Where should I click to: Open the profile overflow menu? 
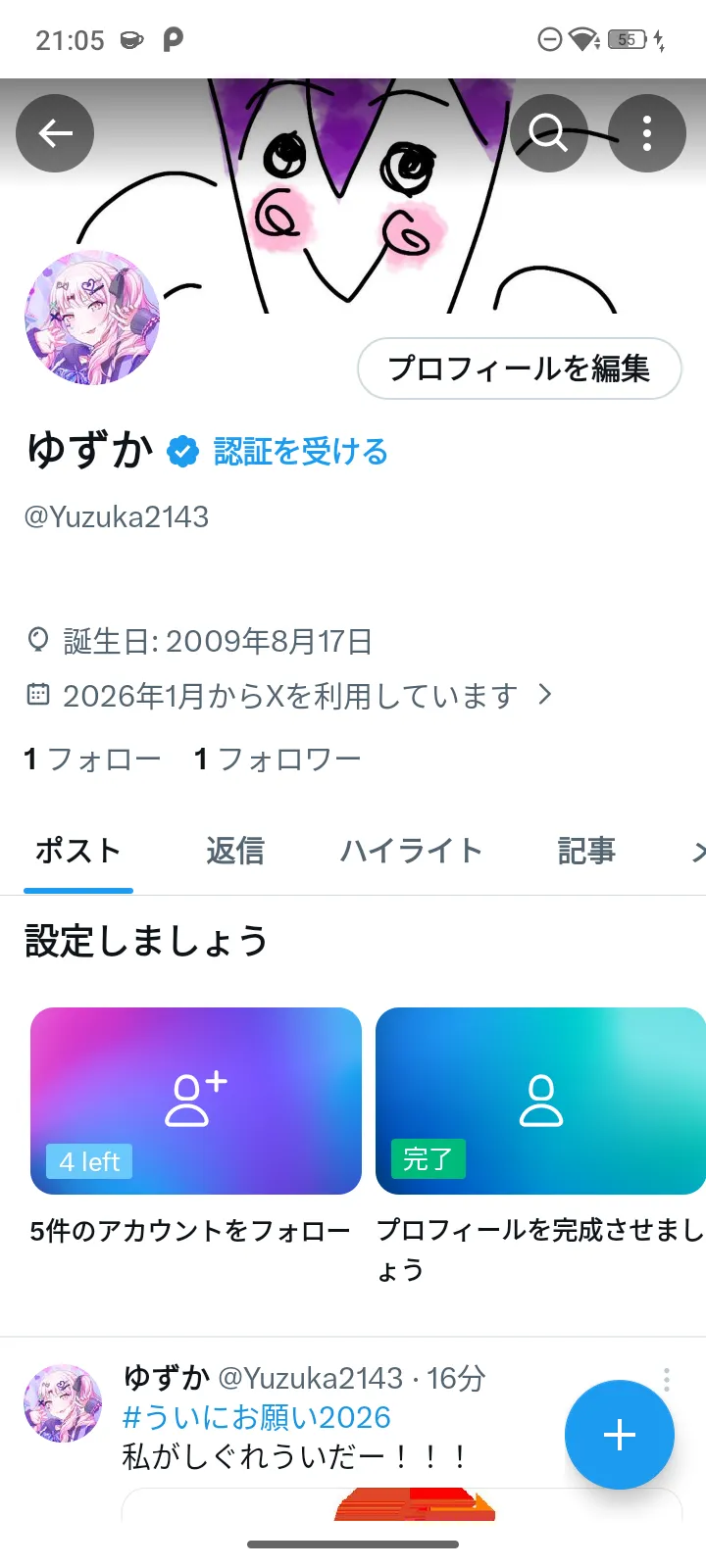647,133
